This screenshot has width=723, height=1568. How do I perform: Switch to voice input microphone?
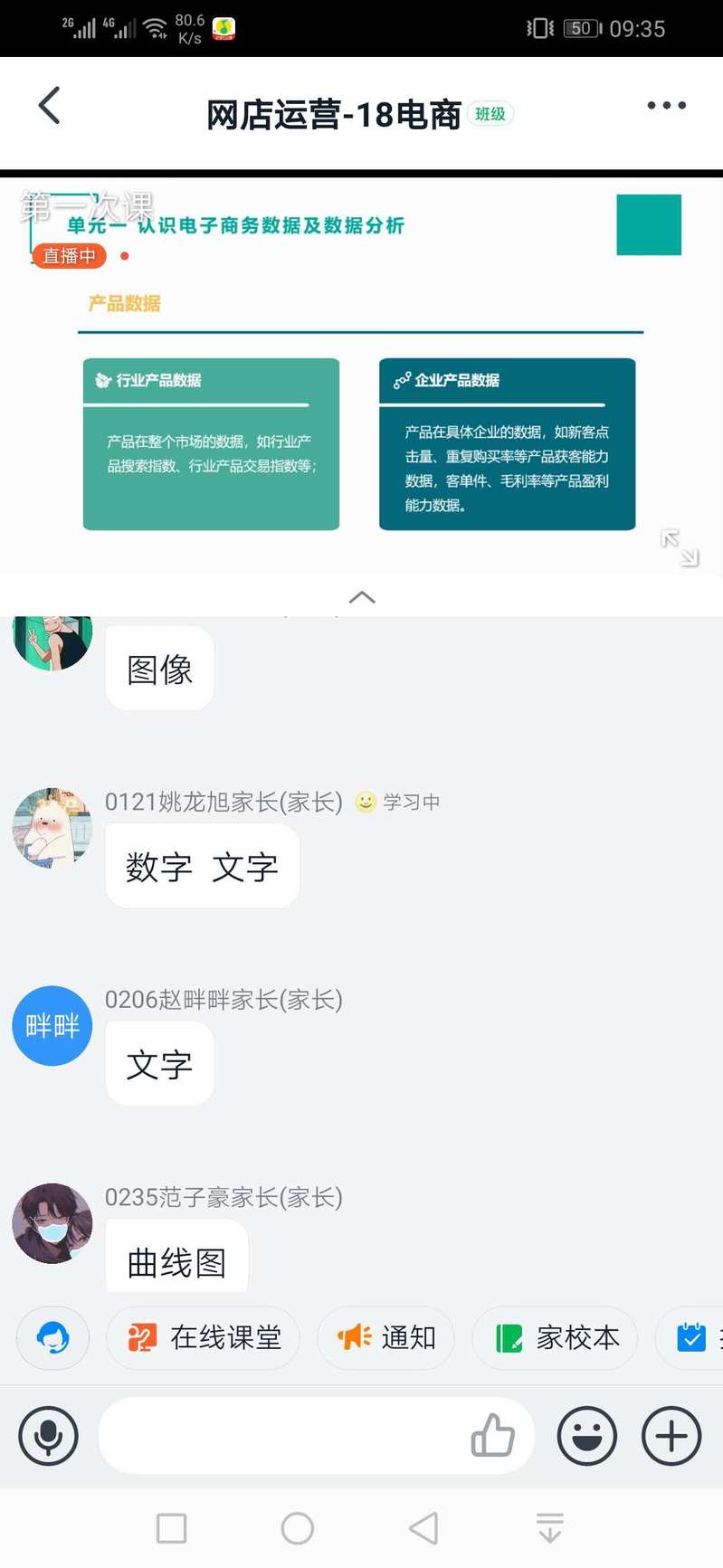coord(49,1436)
